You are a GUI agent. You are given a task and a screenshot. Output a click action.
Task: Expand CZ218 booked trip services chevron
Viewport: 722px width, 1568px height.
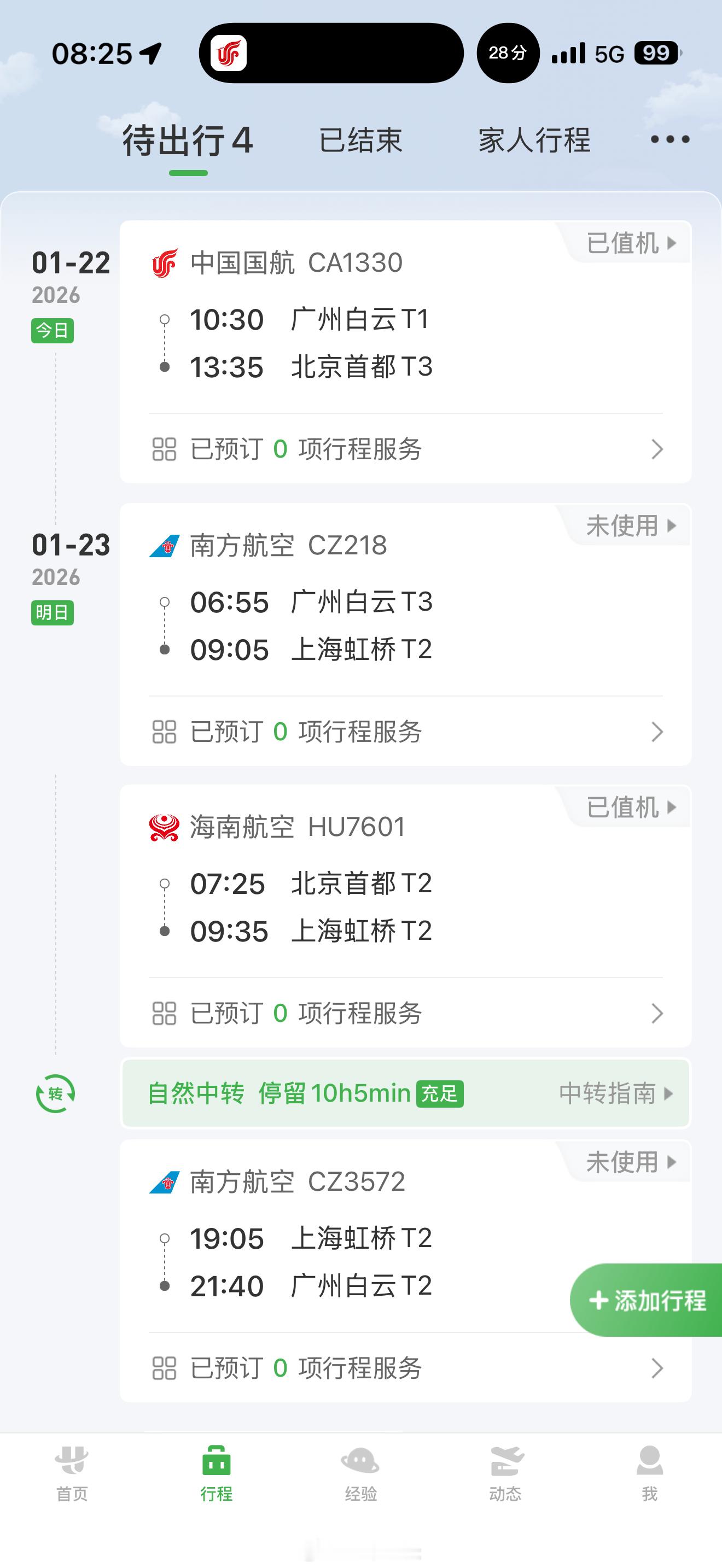click(656, 732)
